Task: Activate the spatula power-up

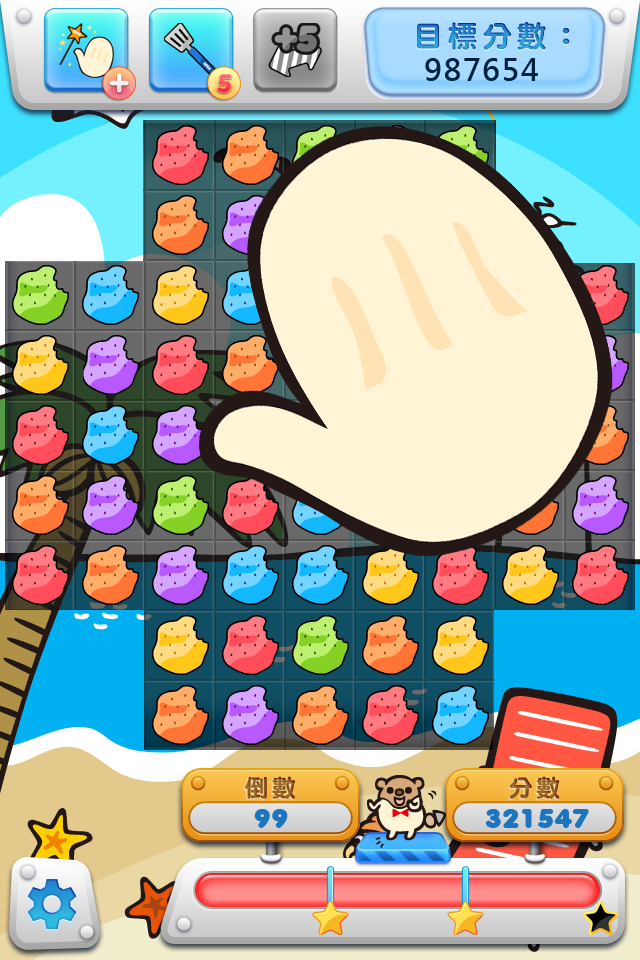Action: [x=191, y=51]
